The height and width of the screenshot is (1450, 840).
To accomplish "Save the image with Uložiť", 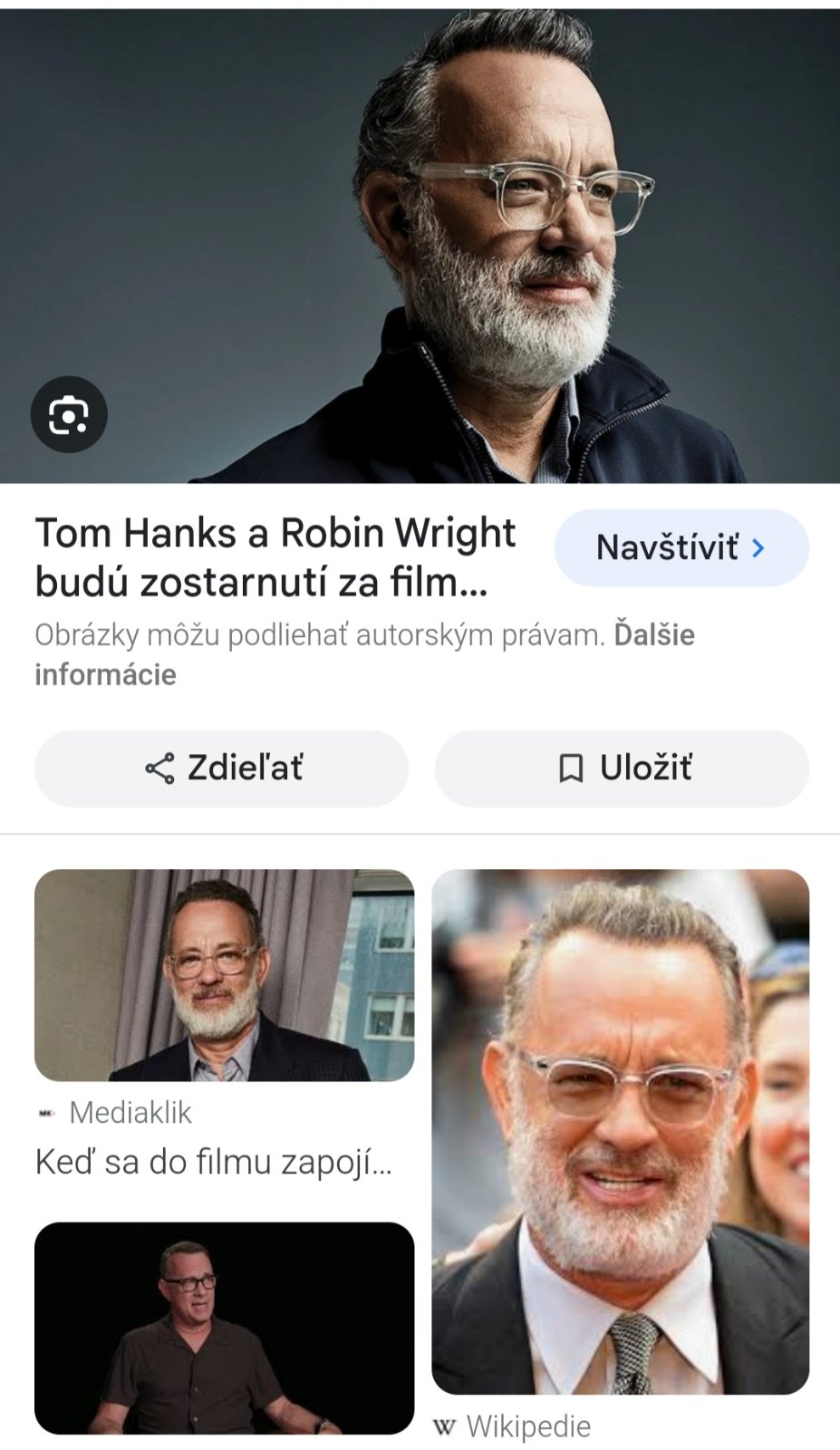I will click(x=622, y=768).
